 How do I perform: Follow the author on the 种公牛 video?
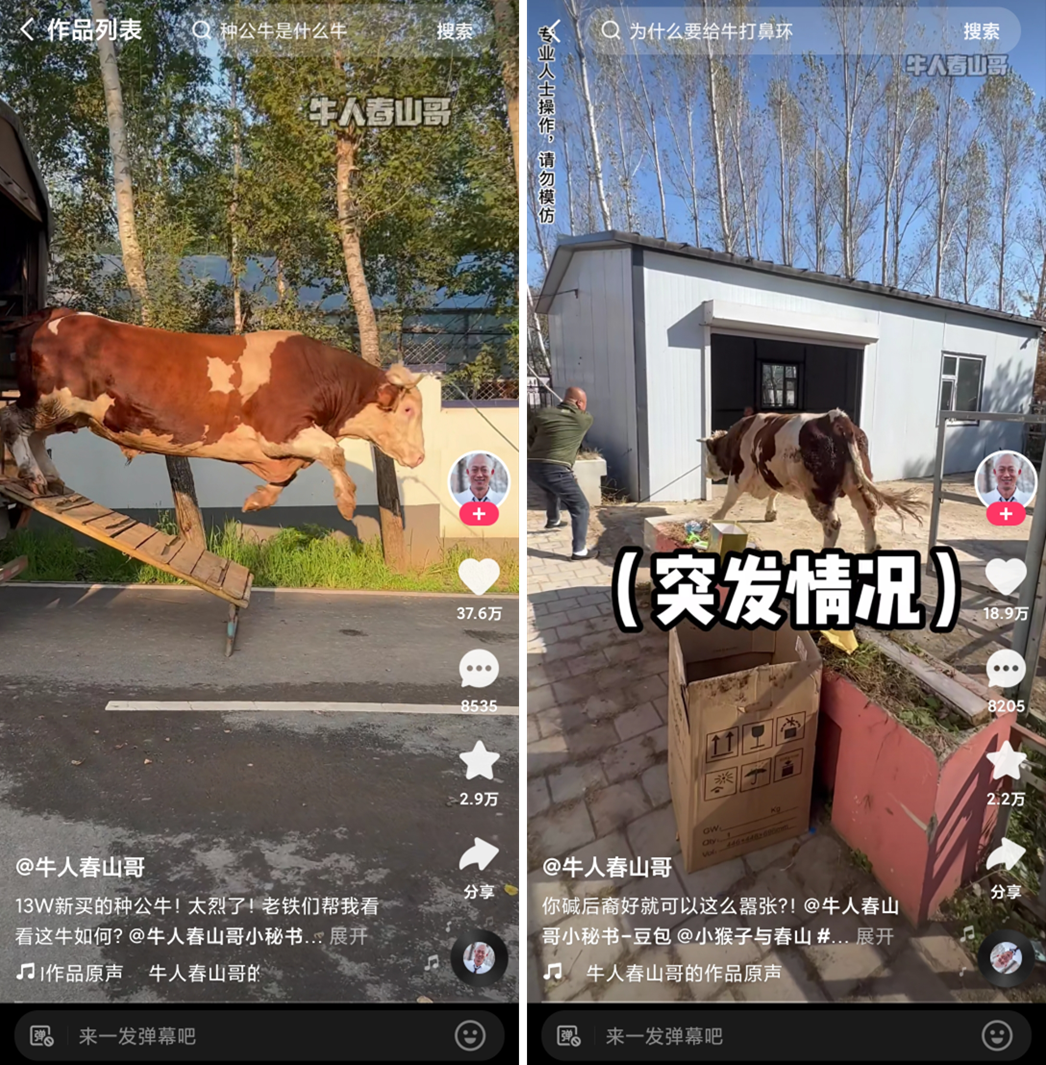[x=478, y=514]
